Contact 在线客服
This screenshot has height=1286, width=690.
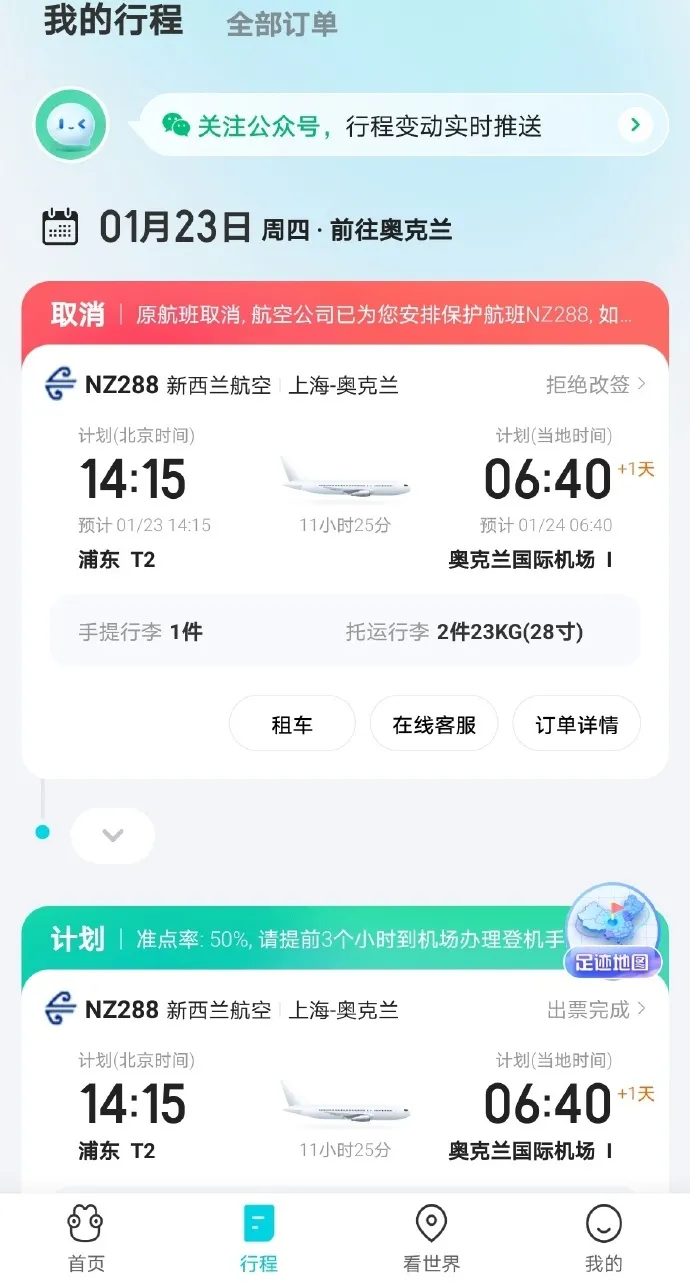tap(434, 724)
